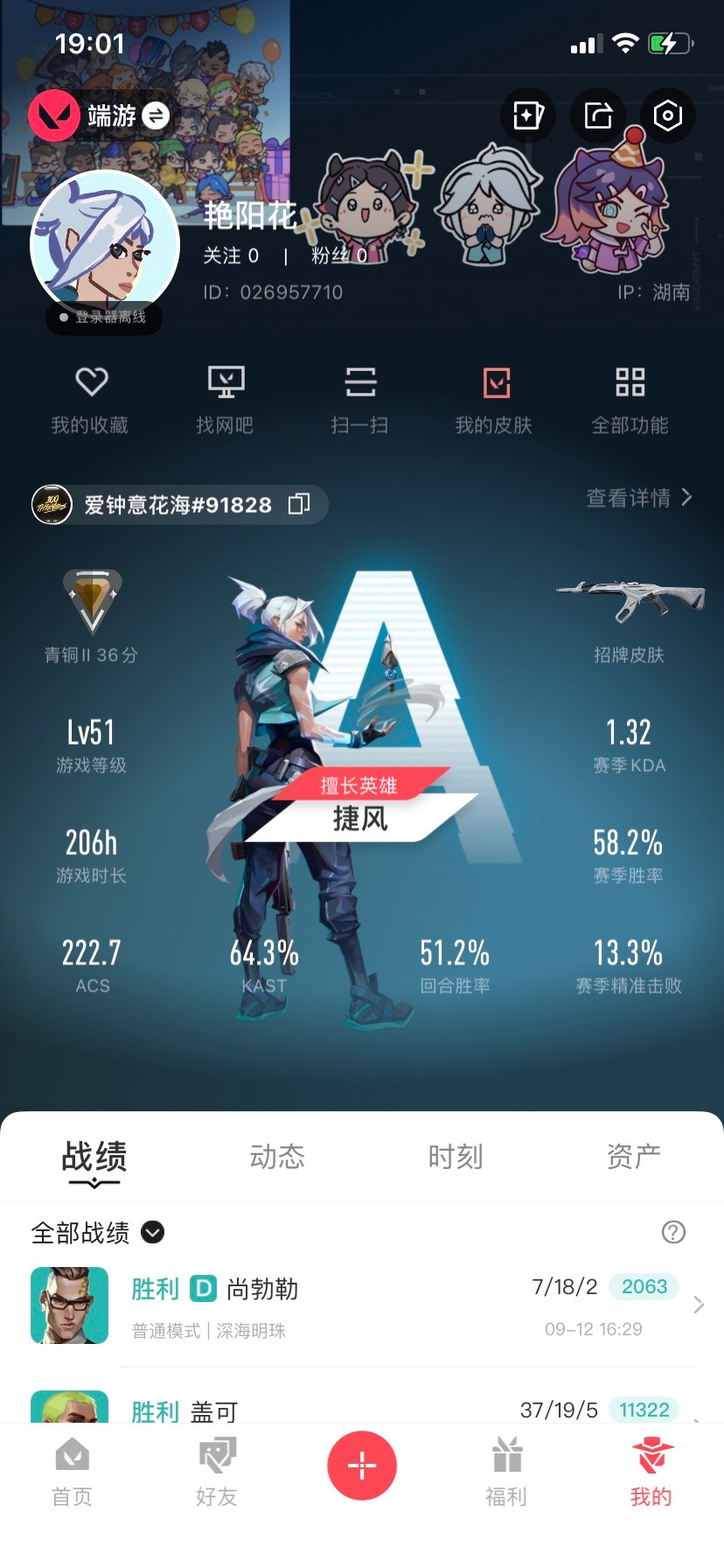This screenshot has width=724, height=1568.
Task: Open the sparkle card icon at top
Action: tap(528, 115)
